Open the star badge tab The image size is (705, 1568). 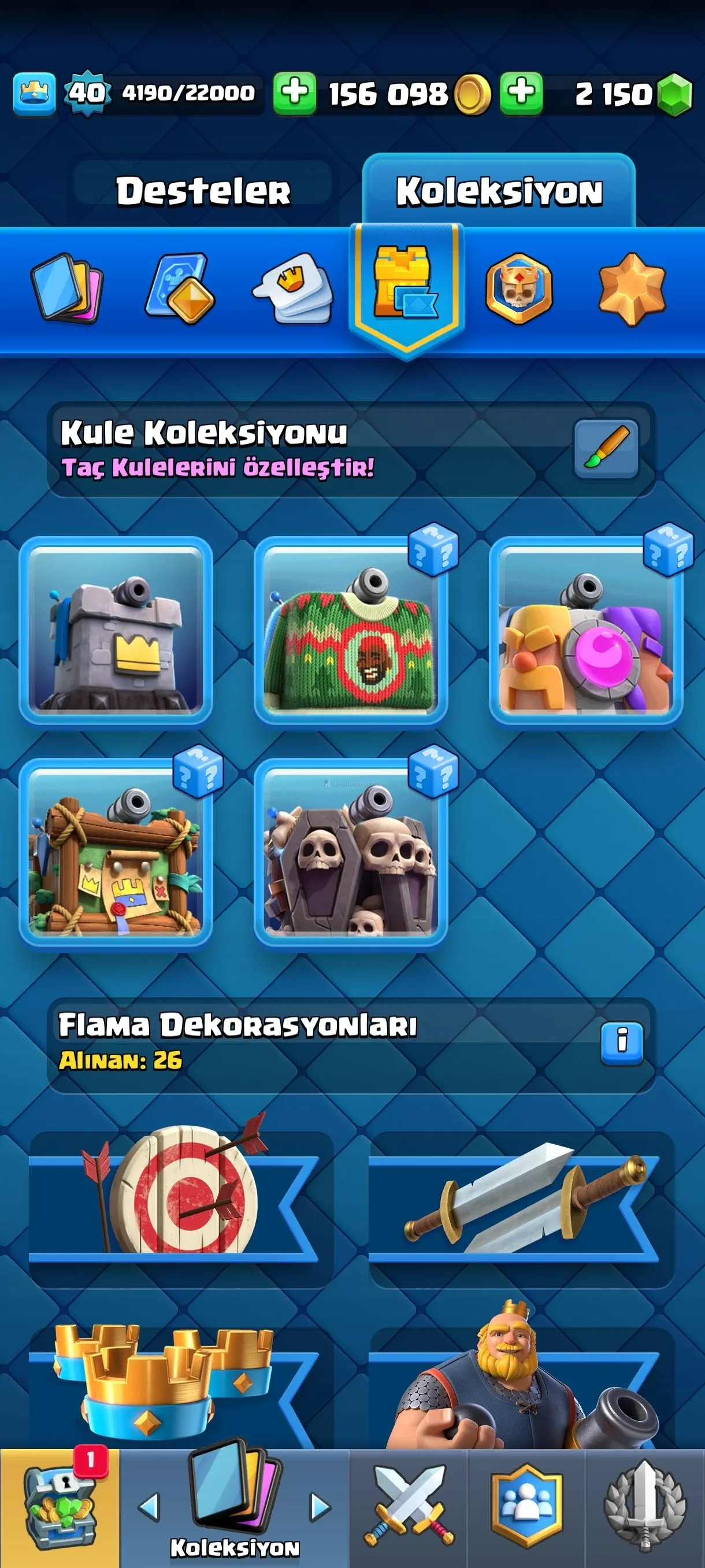[x=632, y=289]
